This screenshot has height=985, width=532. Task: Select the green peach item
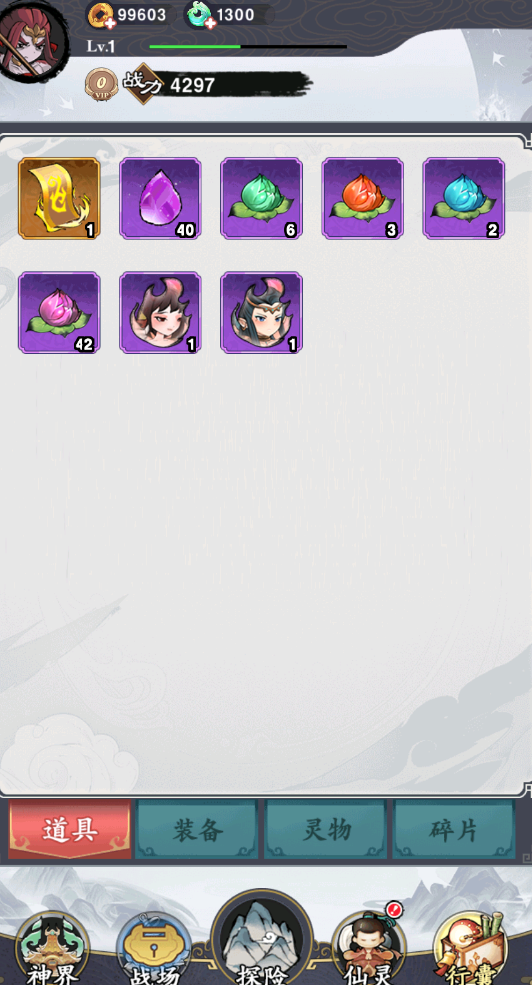pyautogui.click(x=261, y=198)
